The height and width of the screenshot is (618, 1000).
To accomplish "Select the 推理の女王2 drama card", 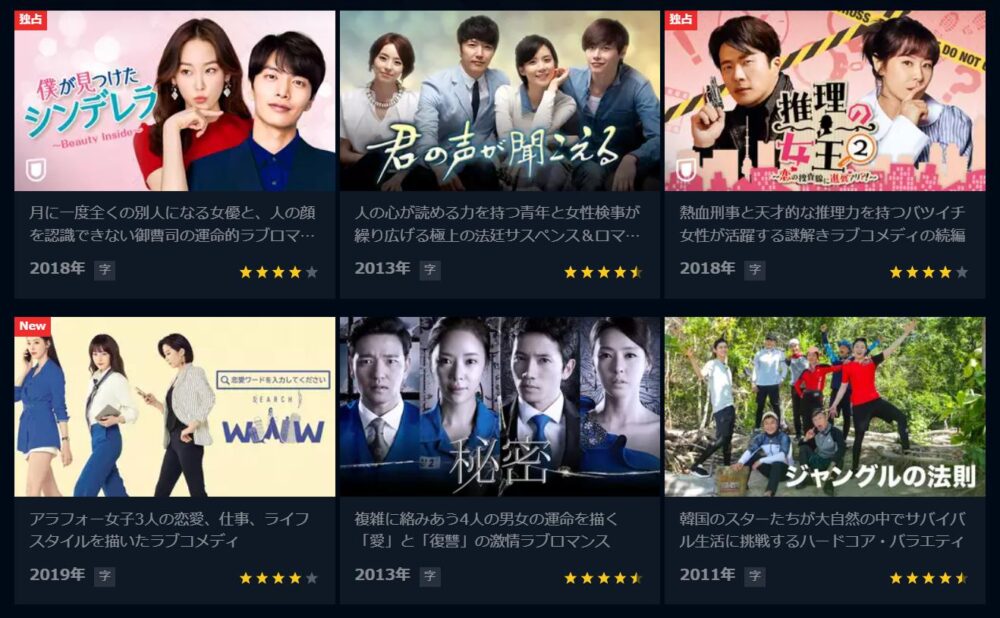I will coord(824,101).
